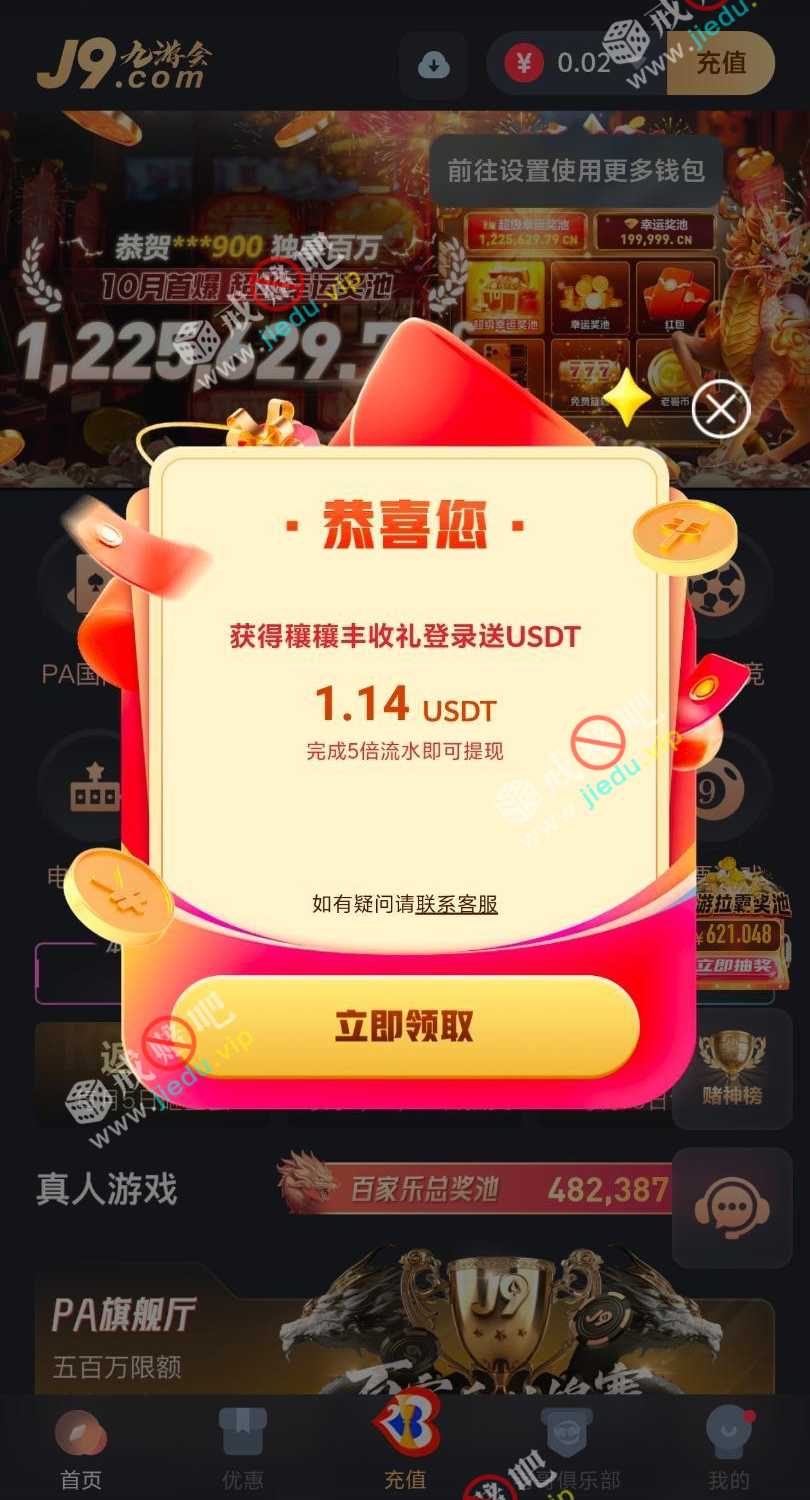Switch to the 优惠 tab
The height and width of the screenshot is (1500, 810).
tap(243, 1448)
